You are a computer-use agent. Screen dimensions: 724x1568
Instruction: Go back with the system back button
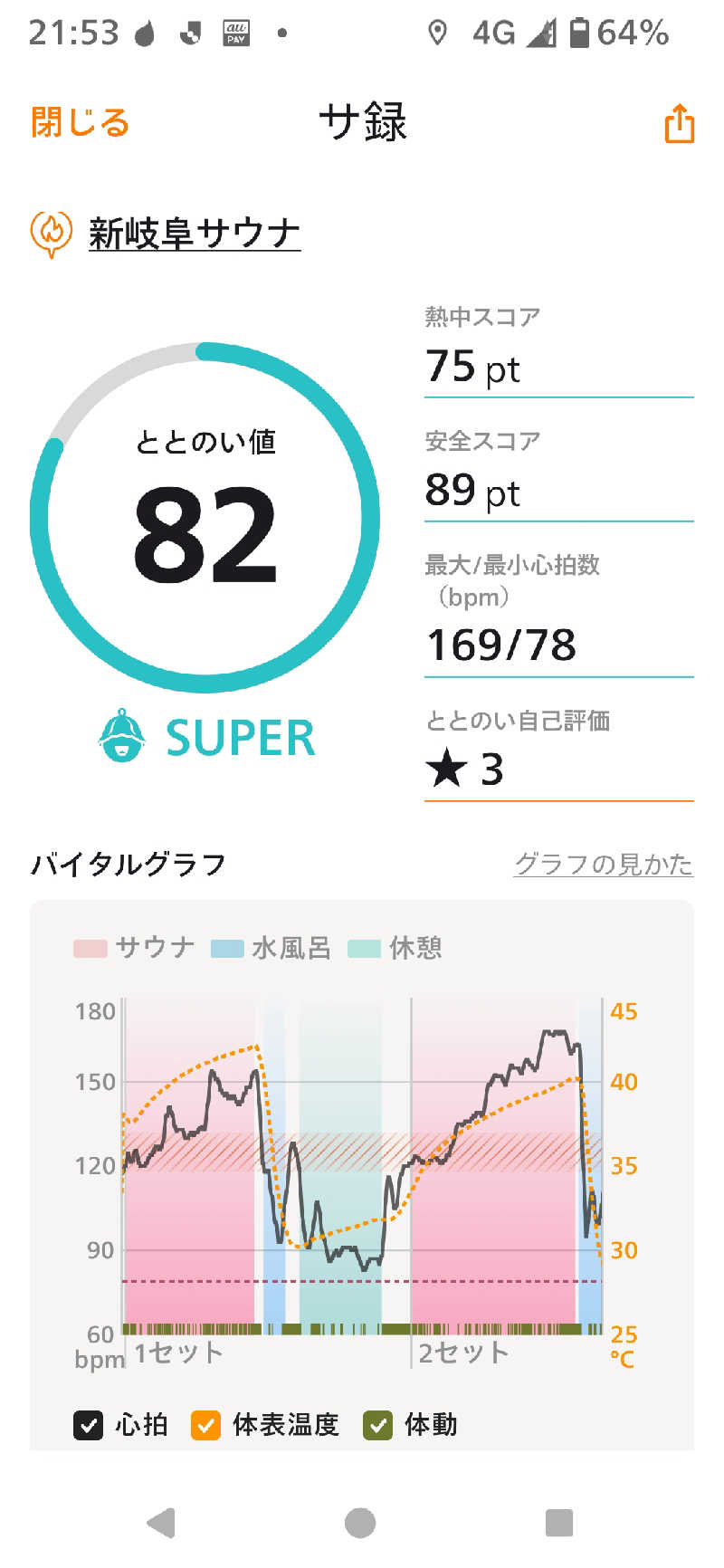click(161, 1523)
